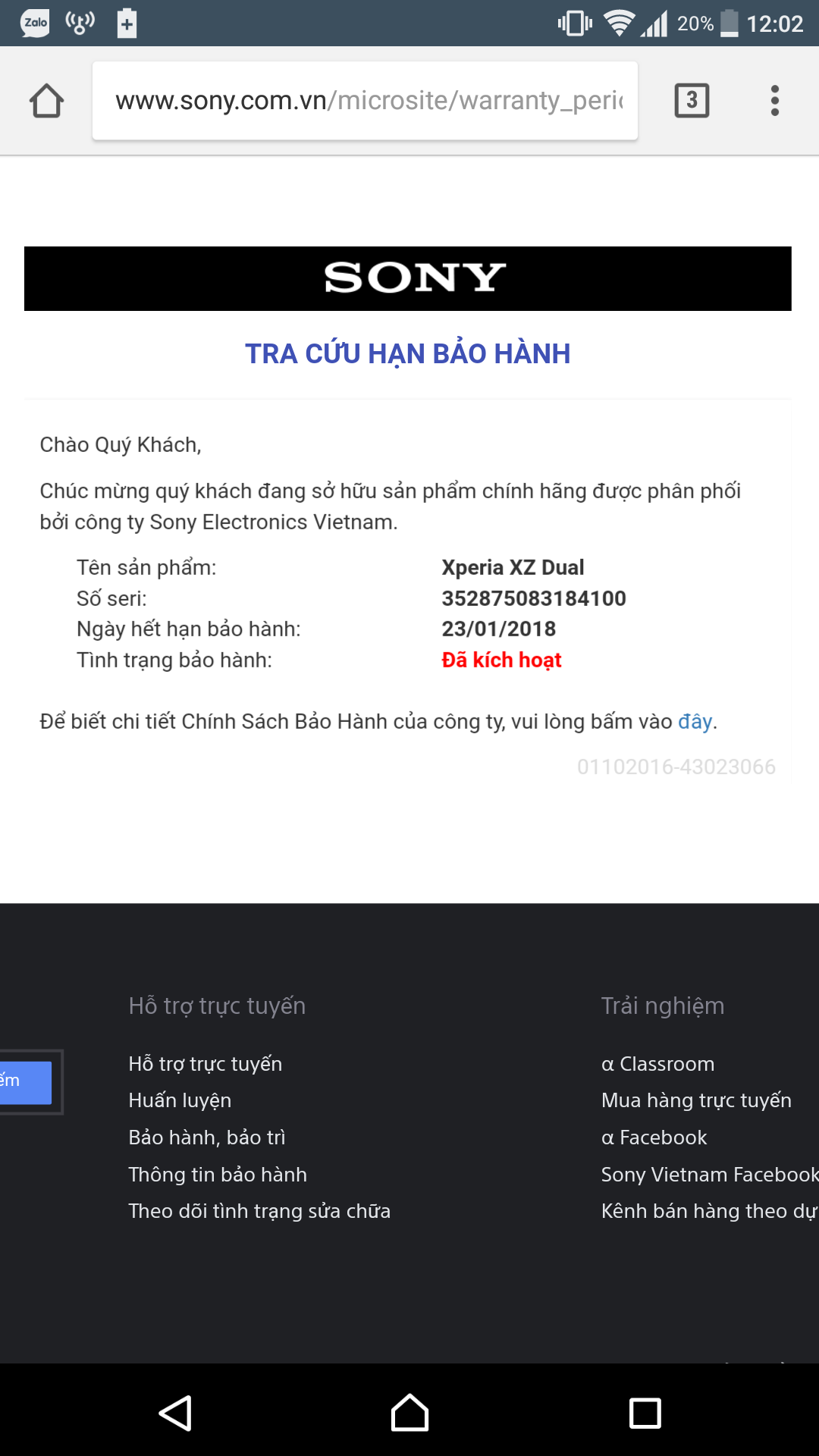Follow the "đây" warranty policy link

[695, 721]
